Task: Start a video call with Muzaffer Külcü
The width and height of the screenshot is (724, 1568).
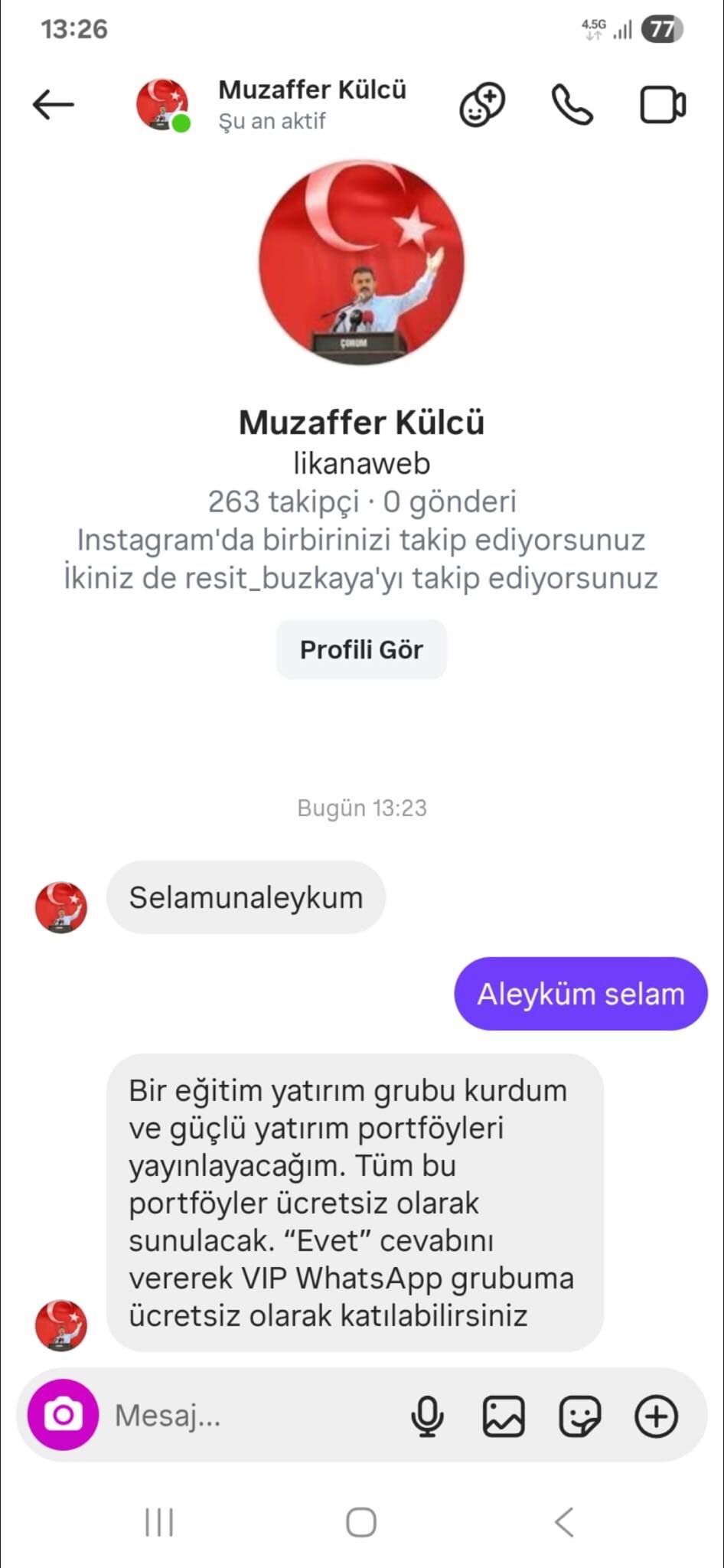Action: [663, 105]
